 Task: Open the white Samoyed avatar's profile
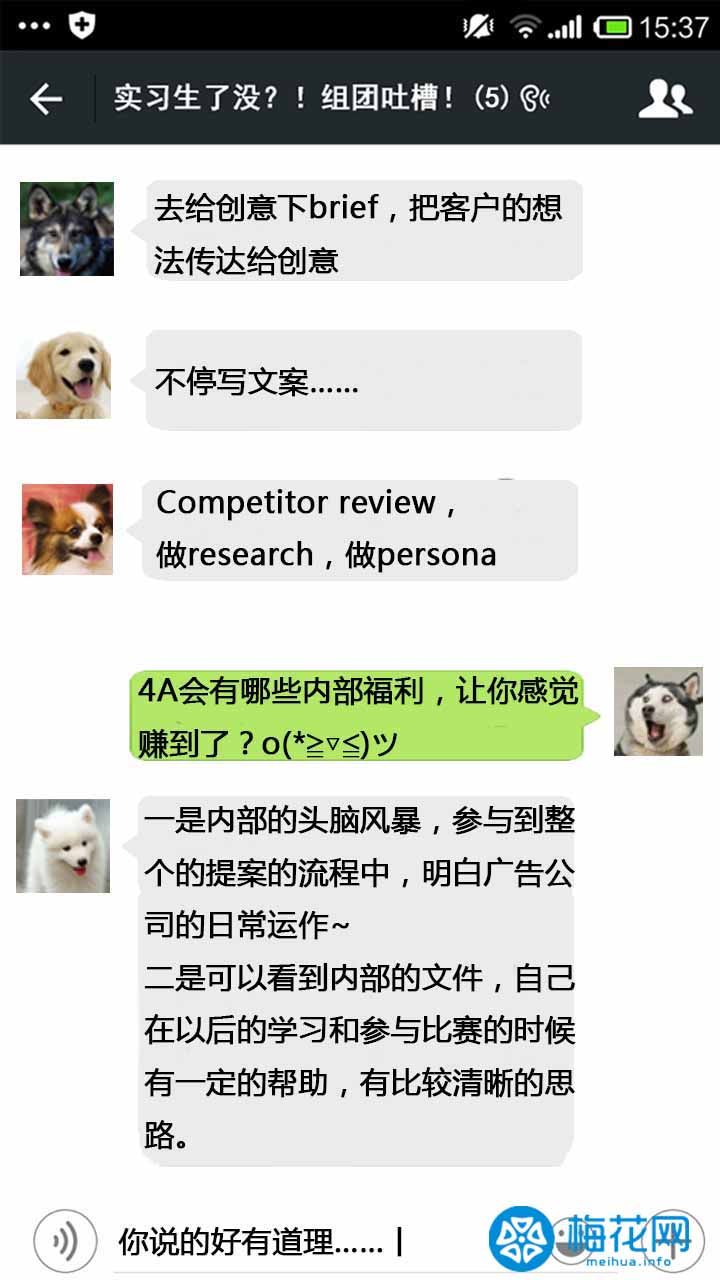click(x=63, y=846)
